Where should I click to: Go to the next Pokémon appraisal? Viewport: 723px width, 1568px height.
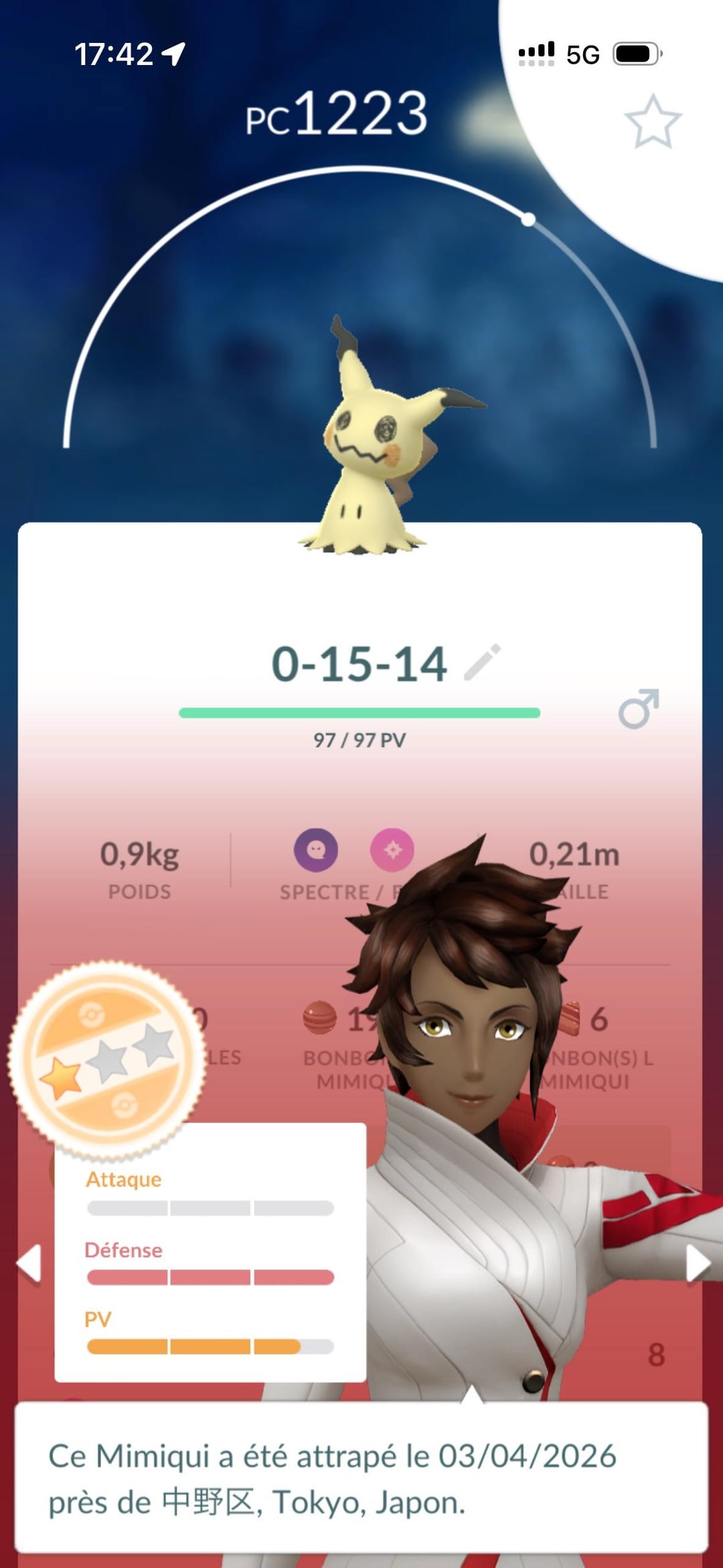coord(698,1264)
